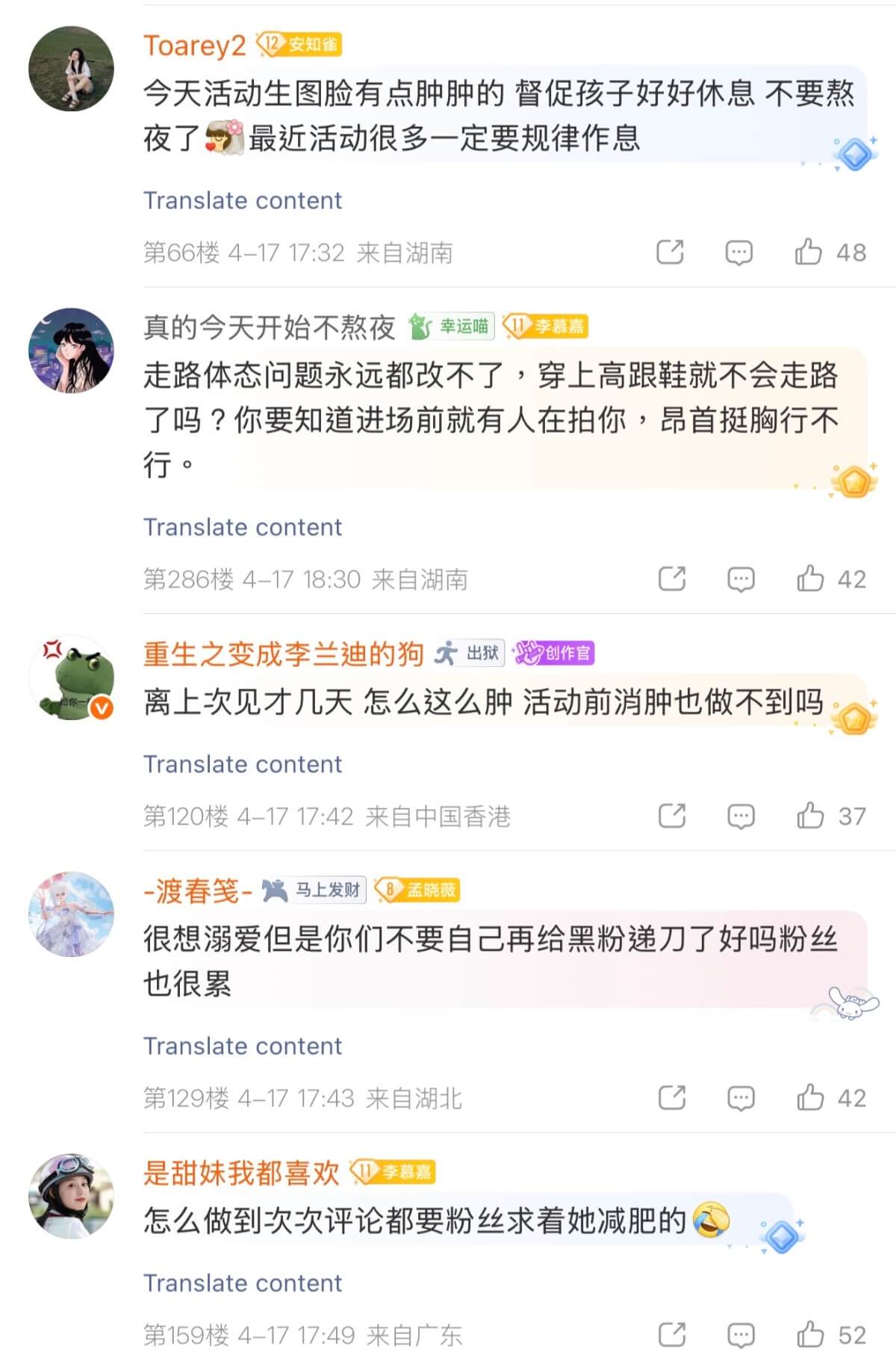This screenshot has width=896, height=1370.
Task: Share Toarey2's comment
Action: [x=670, y=252]
